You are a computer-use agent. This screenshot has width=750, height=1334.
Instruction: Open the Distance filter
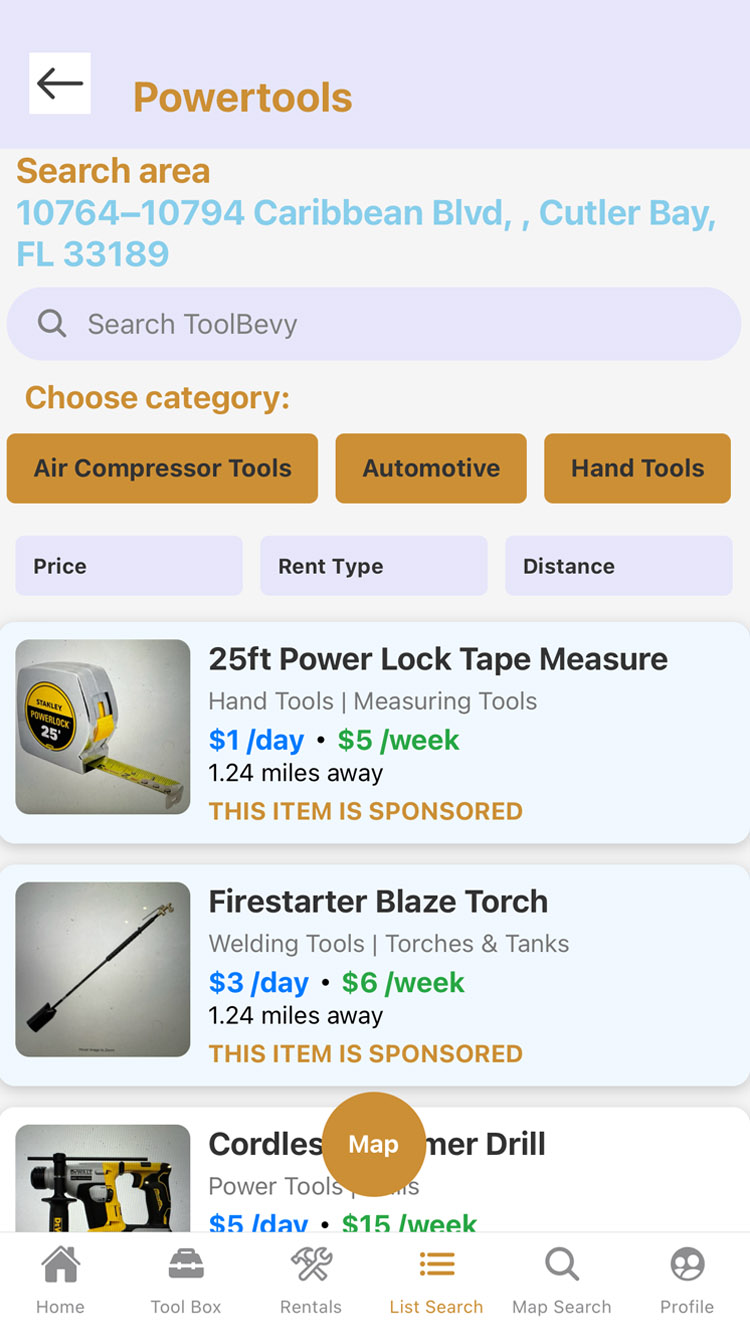(618, 566)
